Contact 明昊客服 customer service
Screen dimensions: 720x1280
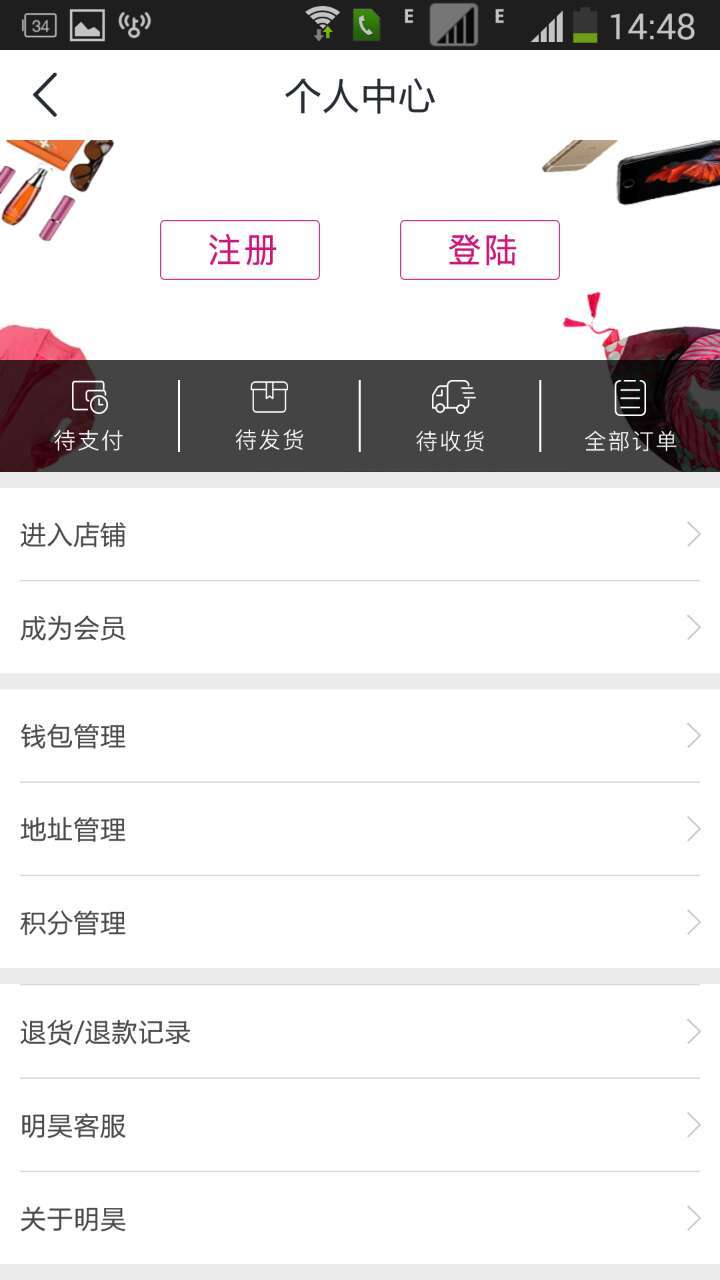click(x=360, y=1126)
